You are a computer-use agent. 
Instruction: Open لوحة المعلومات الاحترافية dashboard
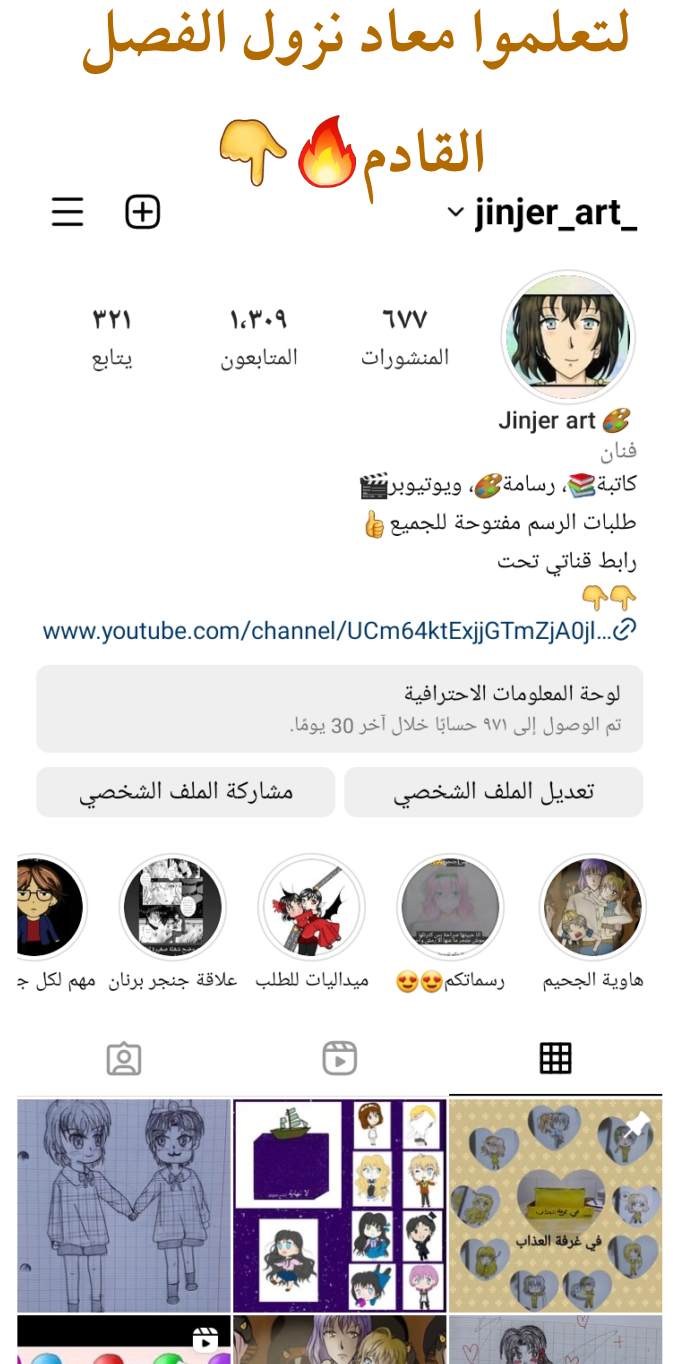tap(340, 709)
